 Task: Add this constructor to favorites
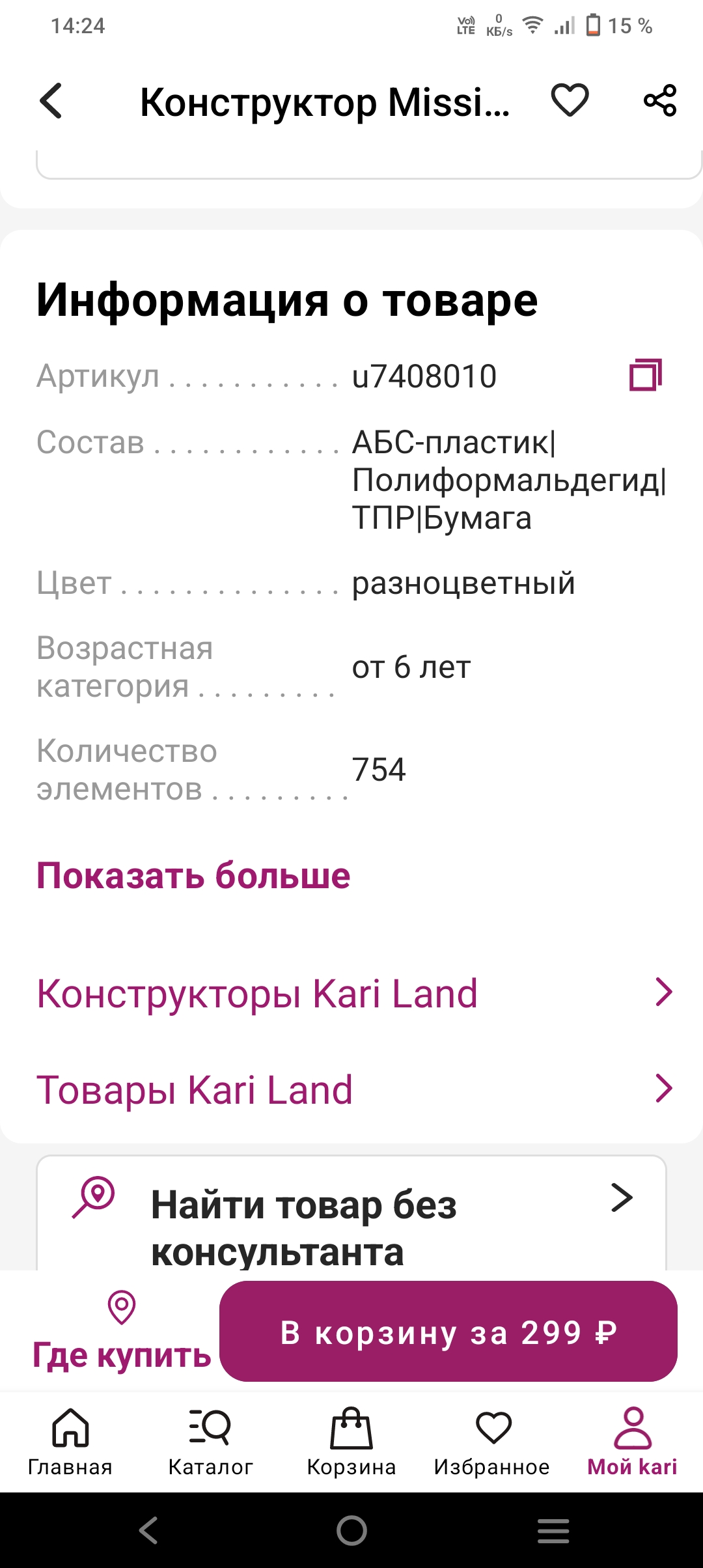click(x=570, y=101)
